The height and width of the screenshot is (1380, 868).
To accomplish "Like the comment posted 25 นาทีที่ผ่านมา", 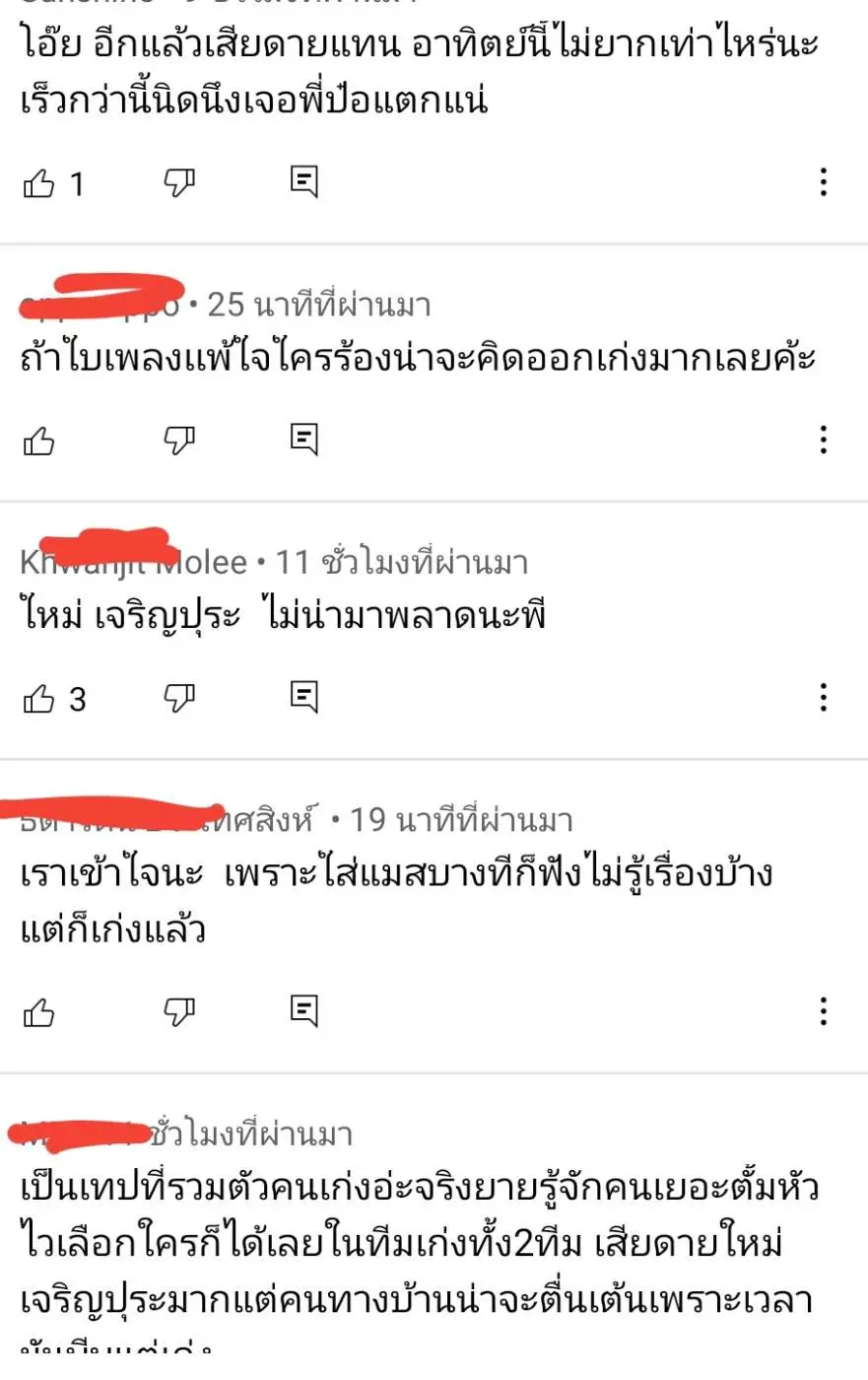I will (39, 441).
